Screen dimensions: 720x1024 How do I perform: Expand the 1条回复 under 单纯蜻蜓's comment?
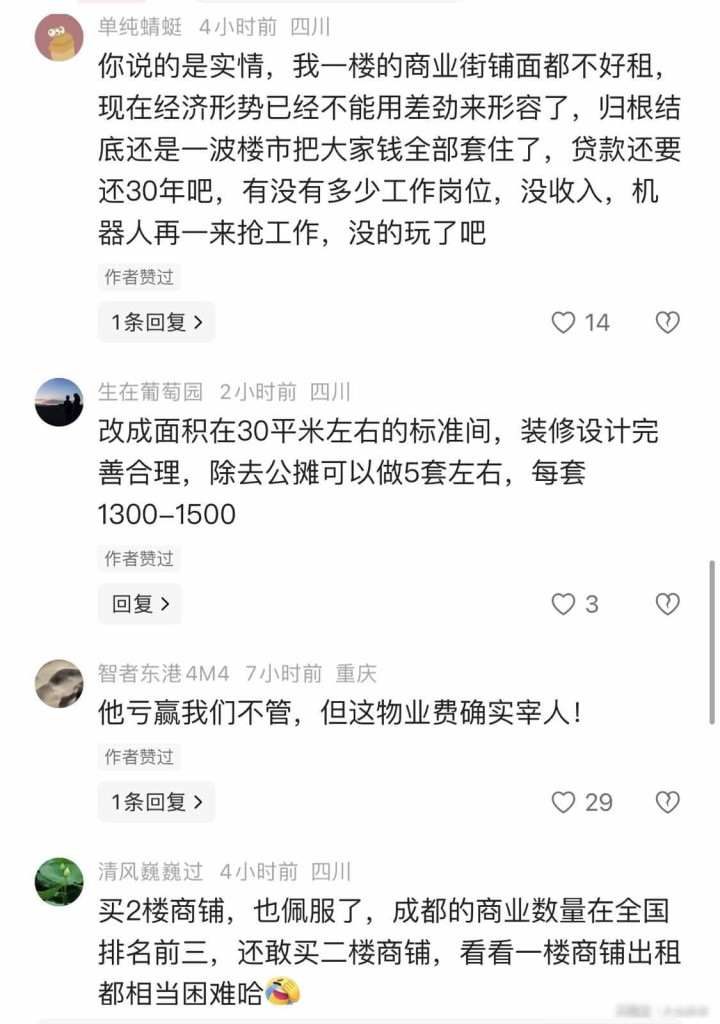pyautogui.click(x=156, y=322)
